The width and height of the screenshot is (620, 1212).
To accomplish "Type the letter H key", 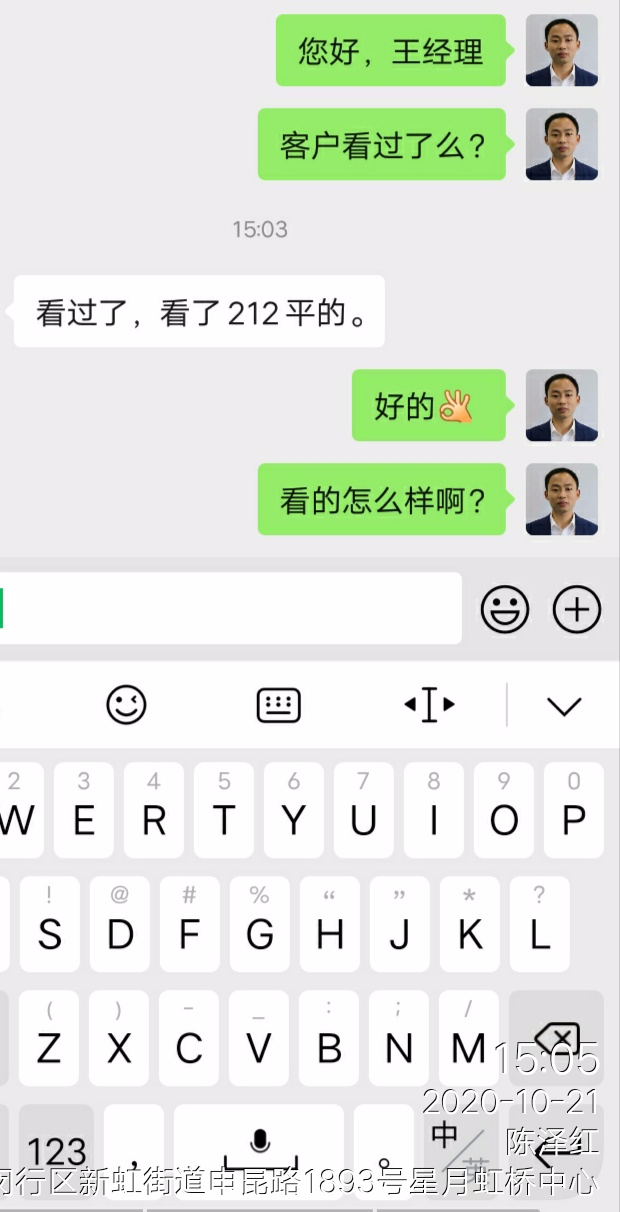I will (x=330, y=923).
